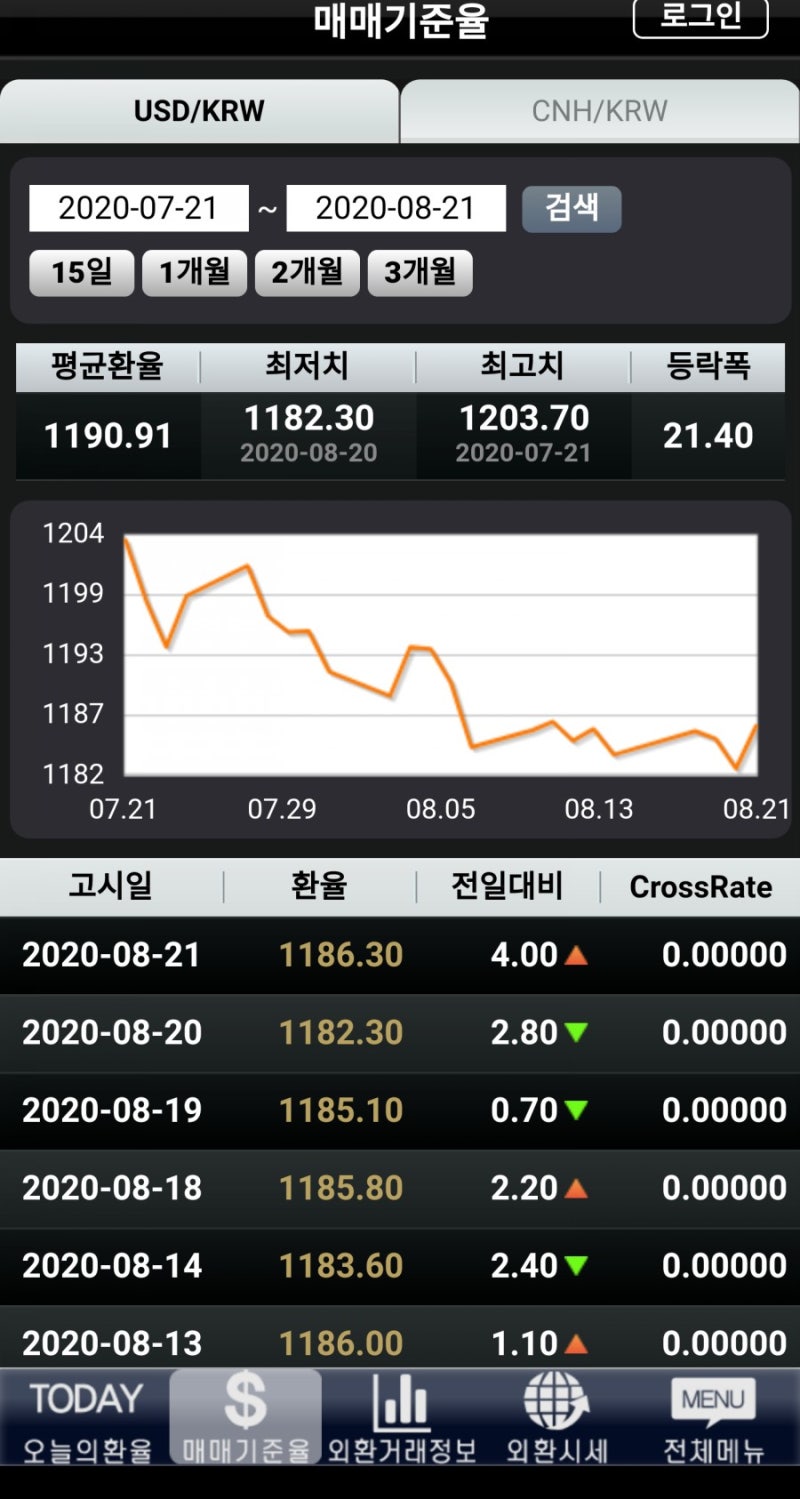Go to 오늘의환율 in the bottom bar

[87, 1417]
